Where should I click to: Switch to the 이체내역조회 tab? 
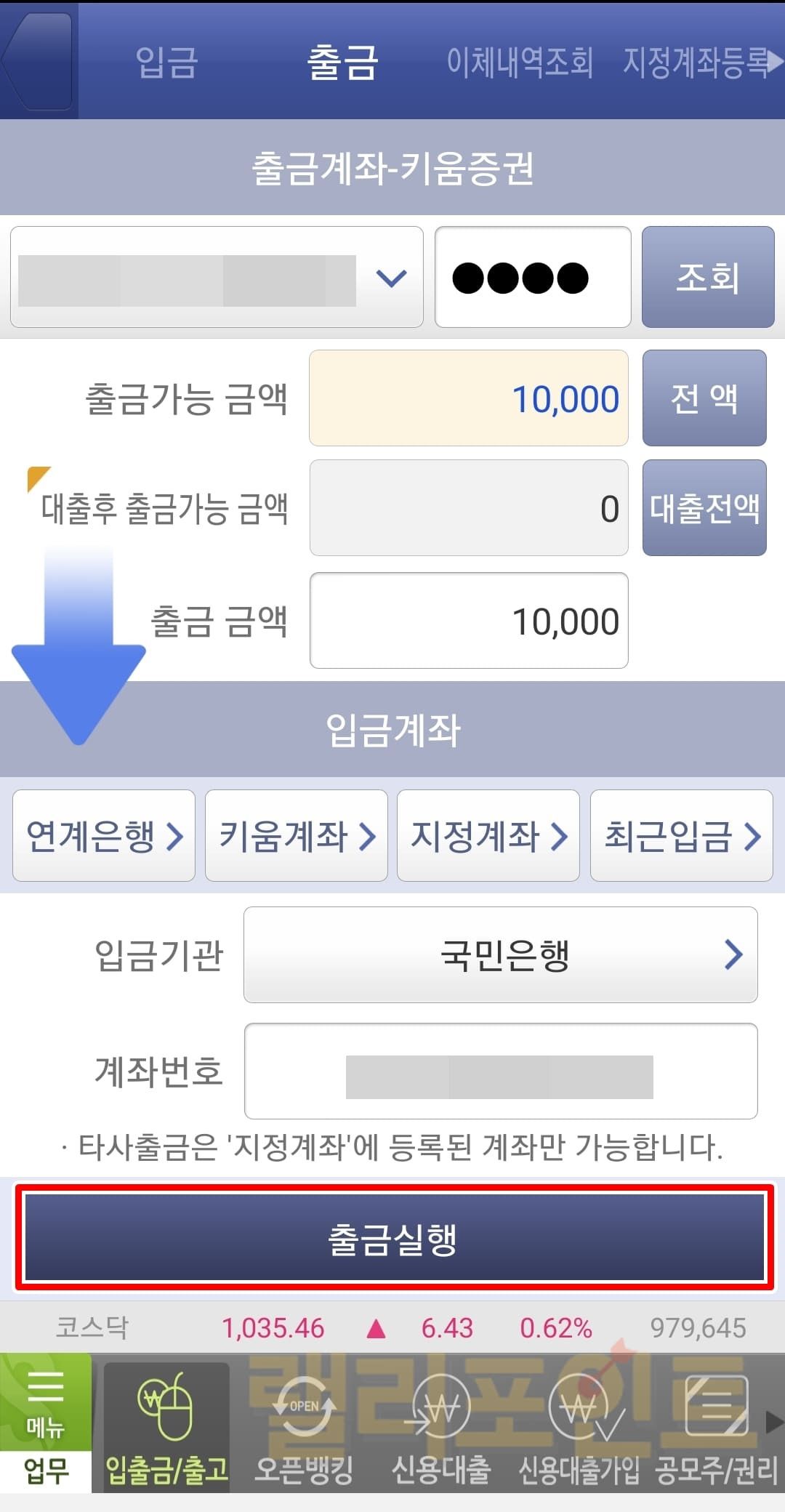(520, 62)
